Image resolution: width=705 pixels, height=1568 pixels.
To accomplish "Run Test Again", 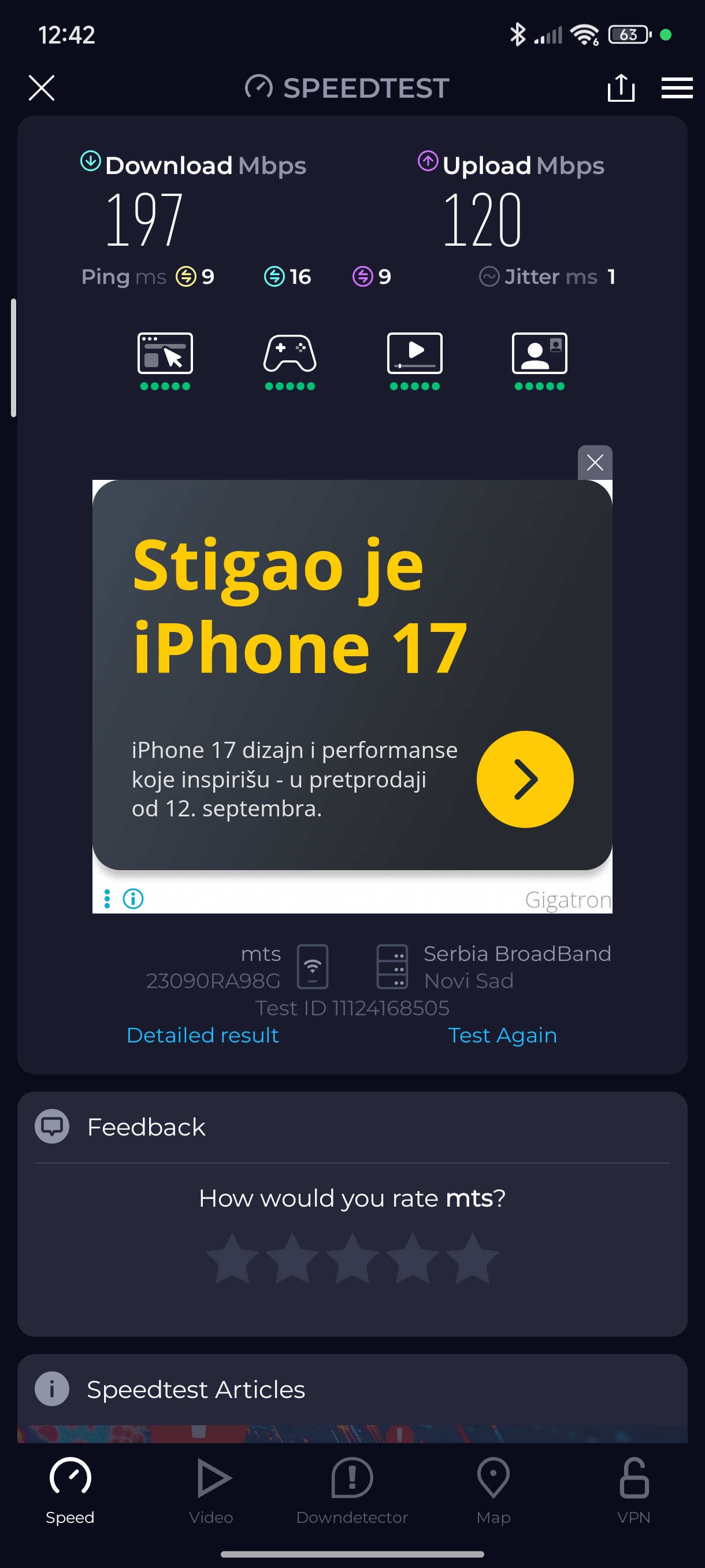I will click(x=502, y=1035).
